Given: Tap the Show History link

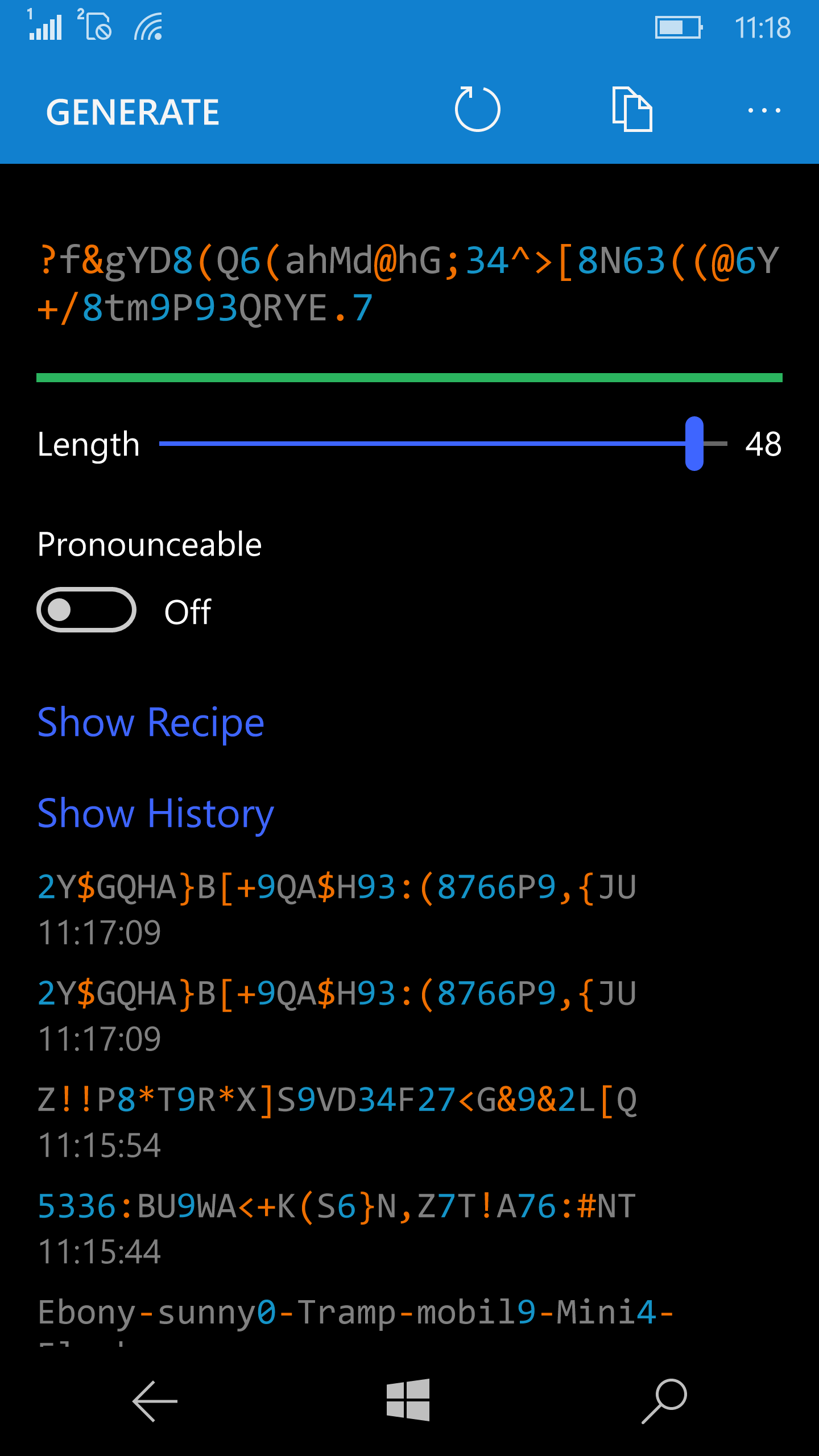Looking at the screenshot, I should [x=155, y=814].
